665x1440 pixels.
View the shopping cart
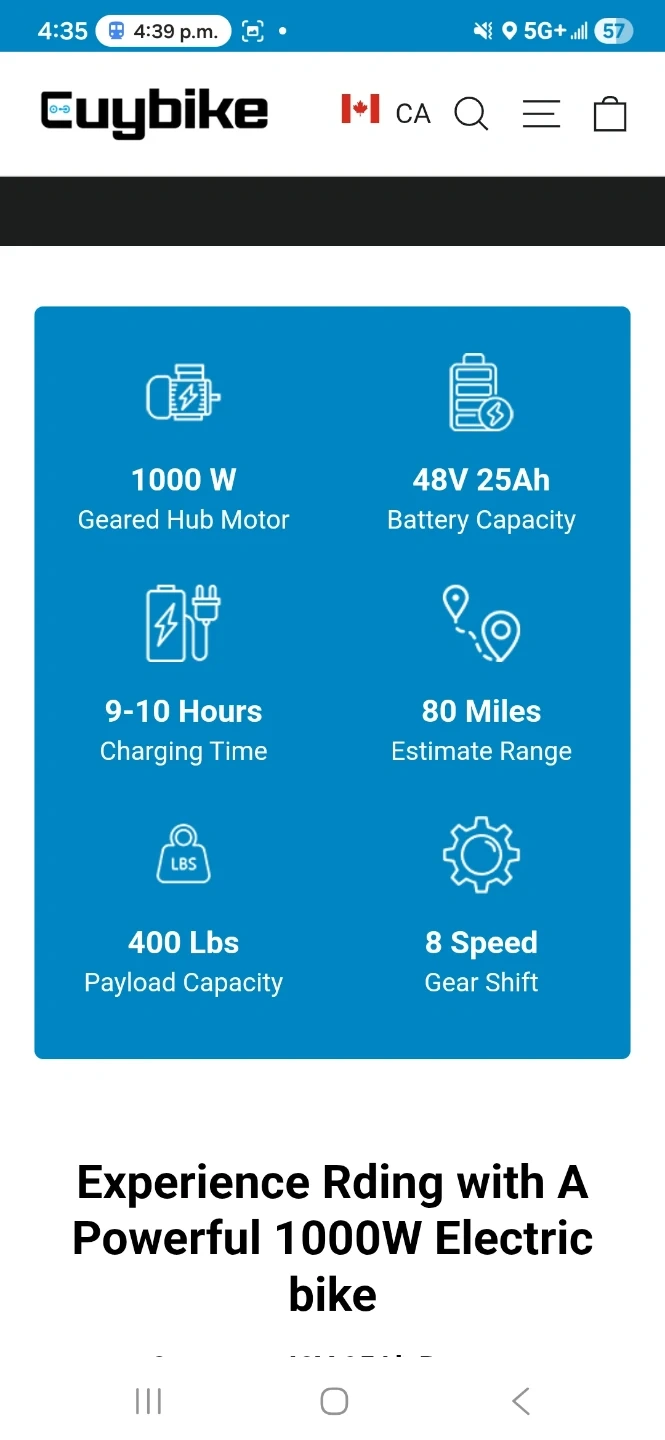[610, 113]
